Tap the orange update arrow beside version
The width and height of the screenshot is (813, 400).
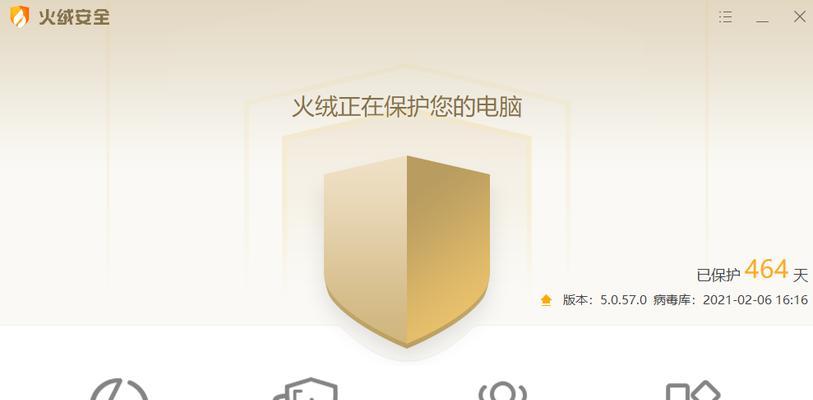[x=546, y=300]
